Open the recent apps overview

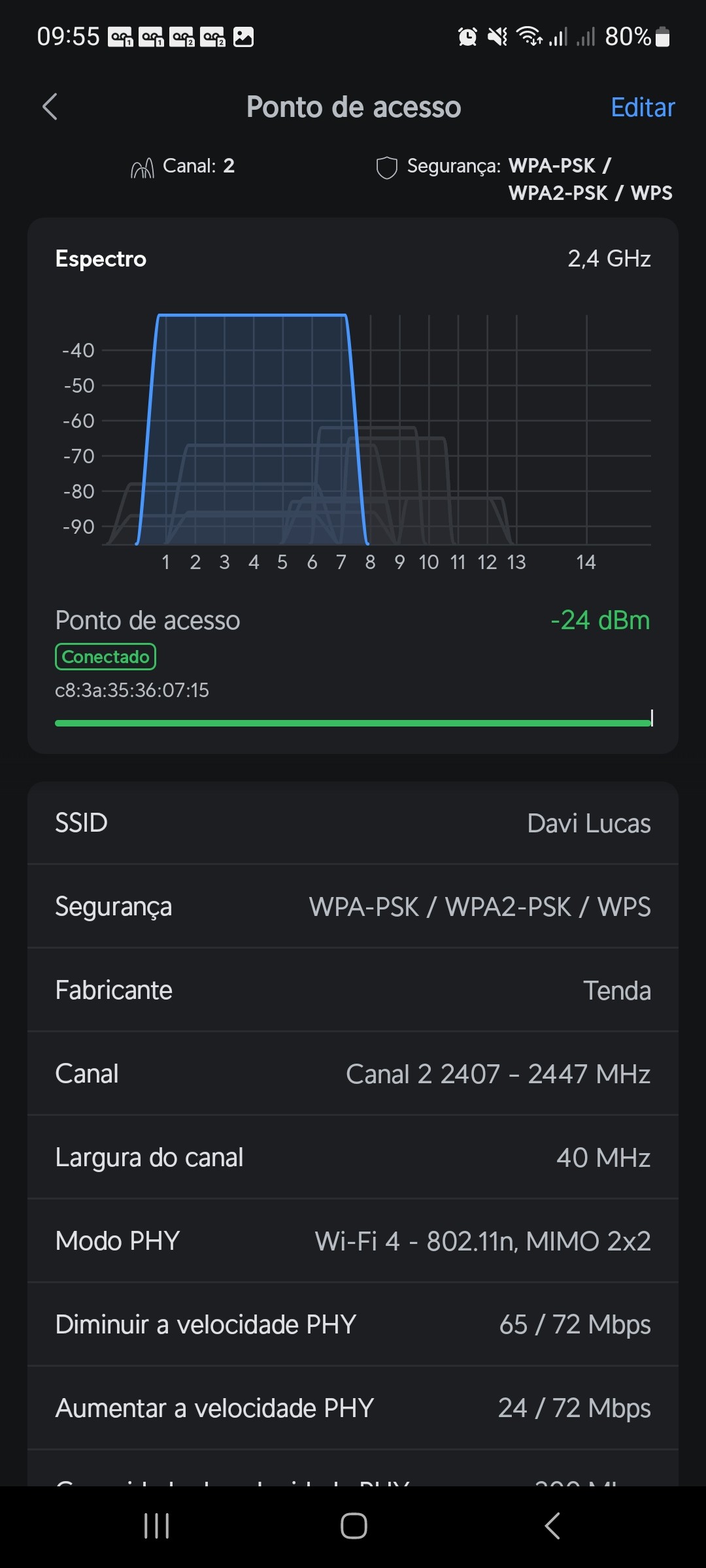coord(157,1526)
